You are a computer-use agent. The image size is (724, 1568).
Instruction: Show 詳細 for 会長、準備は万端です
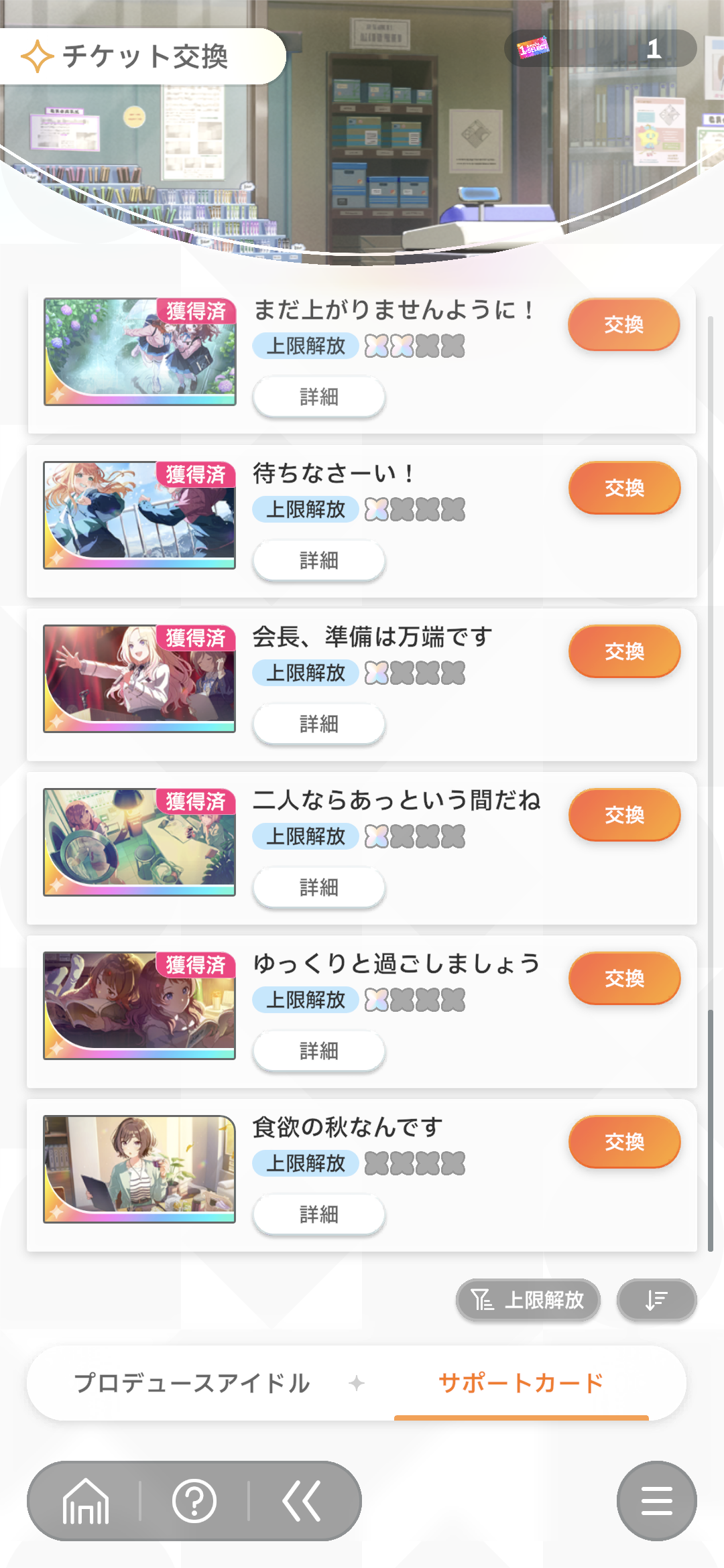[x=319, y=724]
